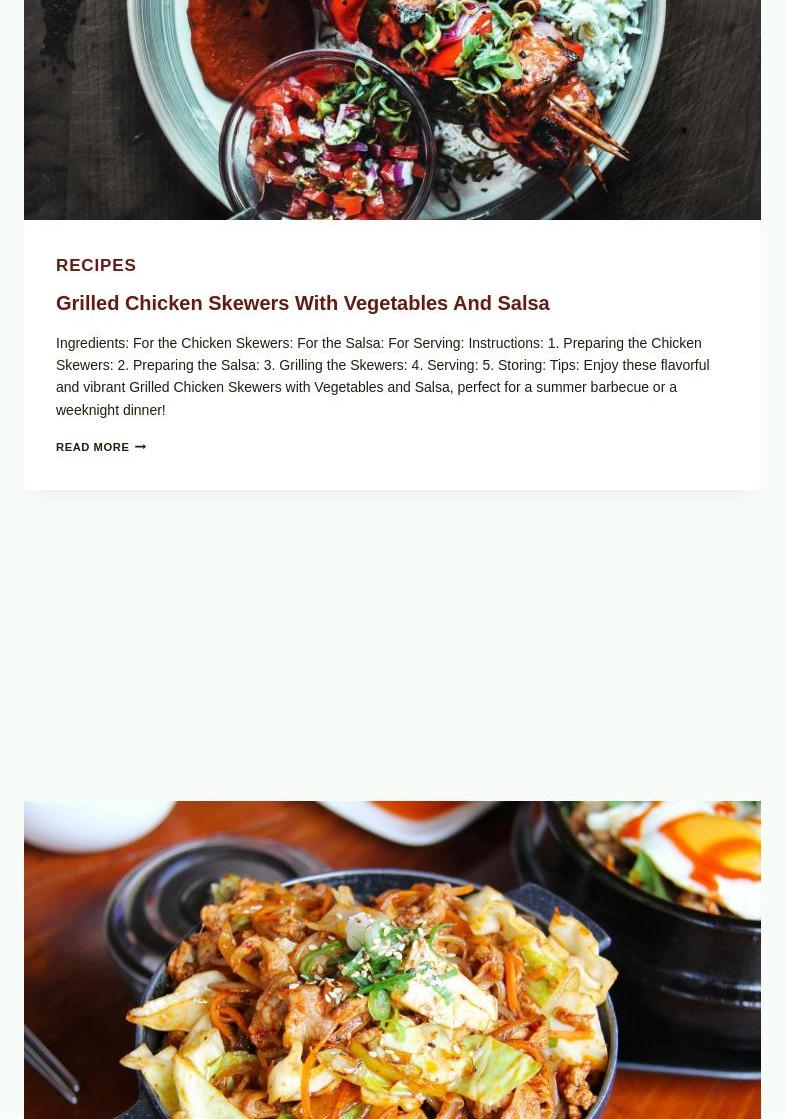Open the RECIPES category link
785x1119 pixels.
click(x=96, y=266)
